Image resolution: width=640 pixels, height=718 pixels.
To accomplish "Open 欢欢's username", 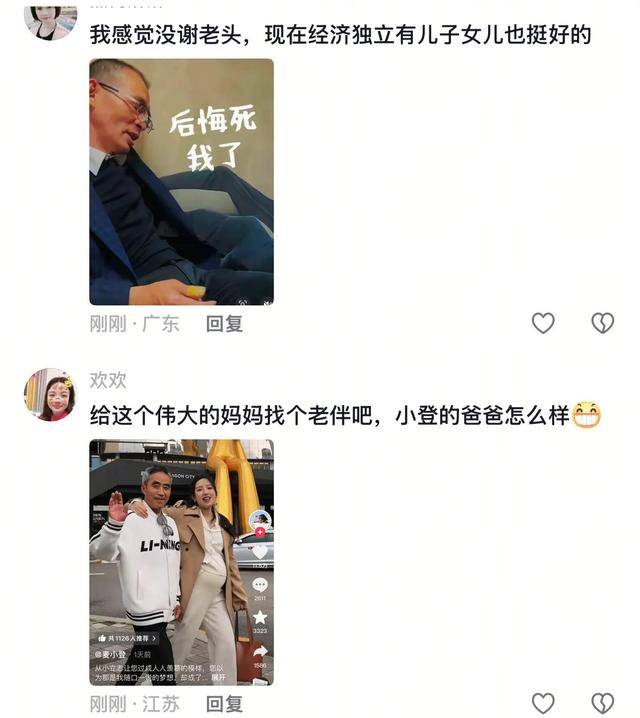I will (x=108, y=380).
